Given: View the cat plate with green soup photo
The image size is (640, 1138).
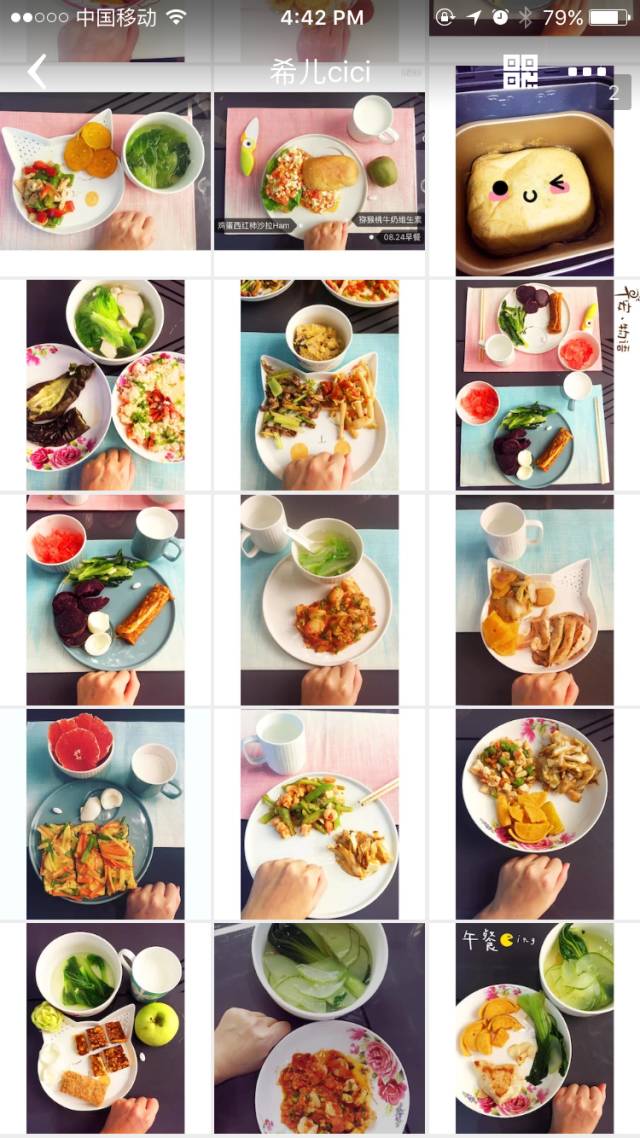Looking at the screenshot, I should [x=105, y=170].
